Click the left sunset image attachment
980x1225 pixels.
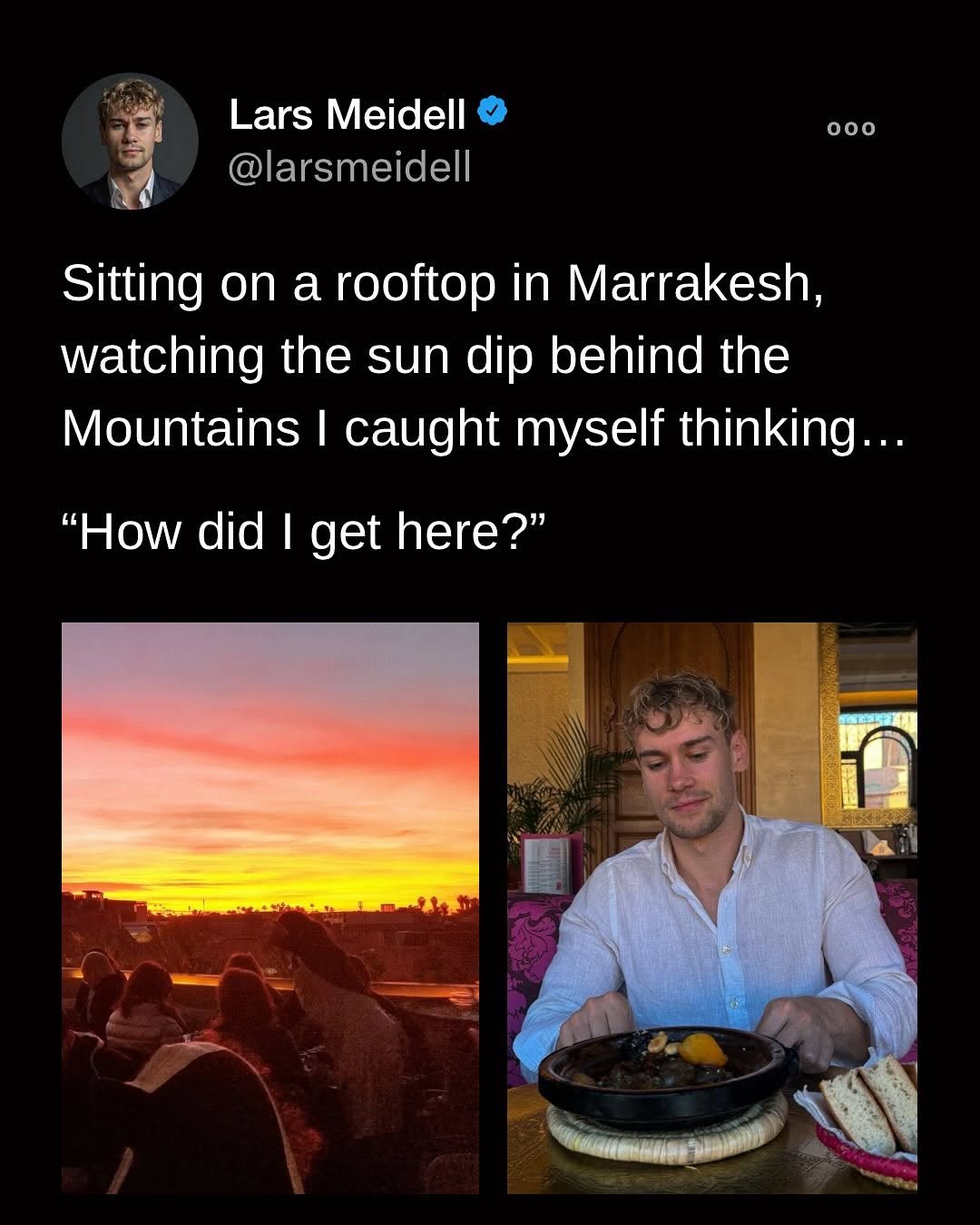click(x=269, y=907)
